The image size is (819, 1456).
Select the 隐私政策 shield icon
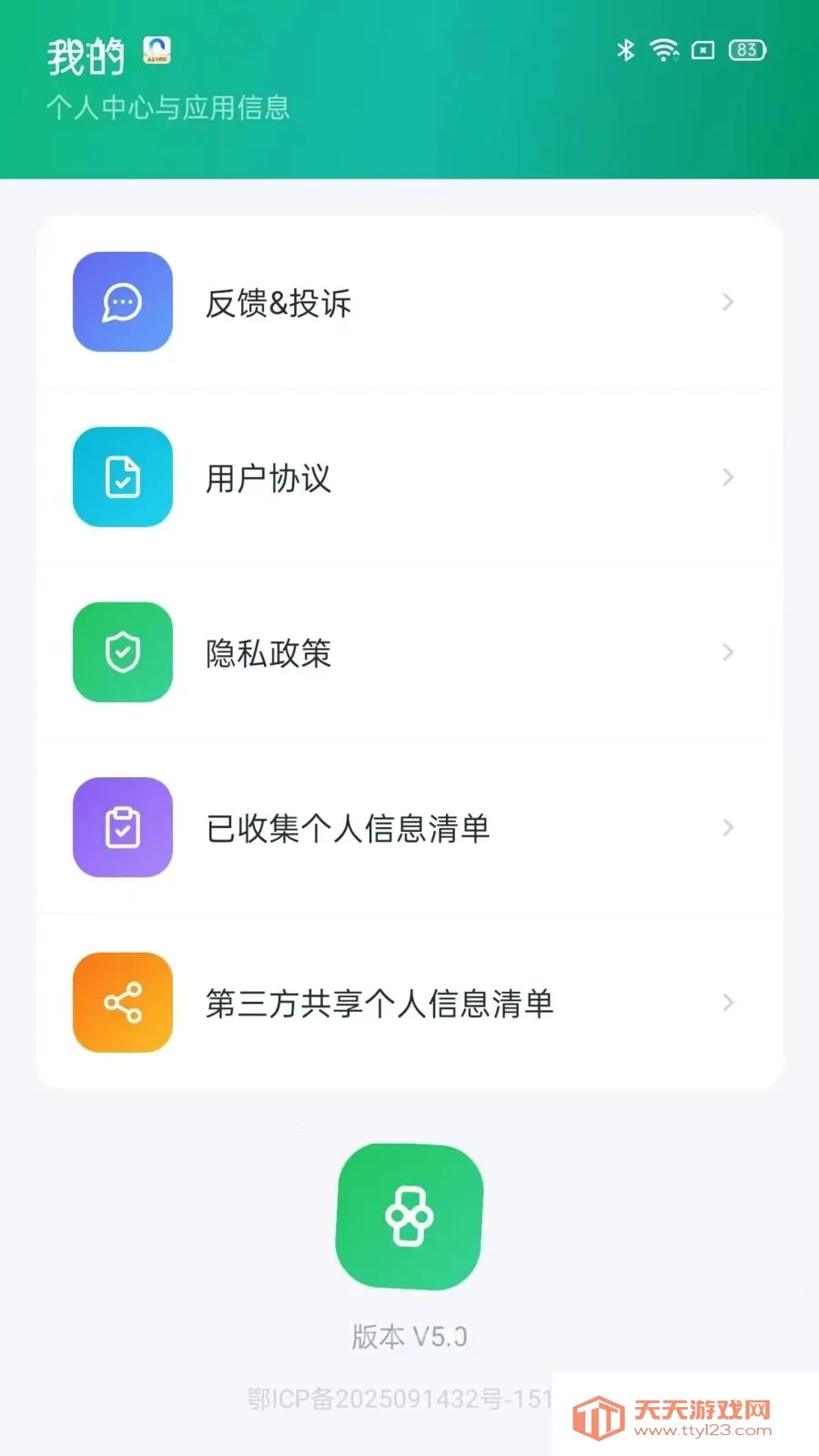122,653
